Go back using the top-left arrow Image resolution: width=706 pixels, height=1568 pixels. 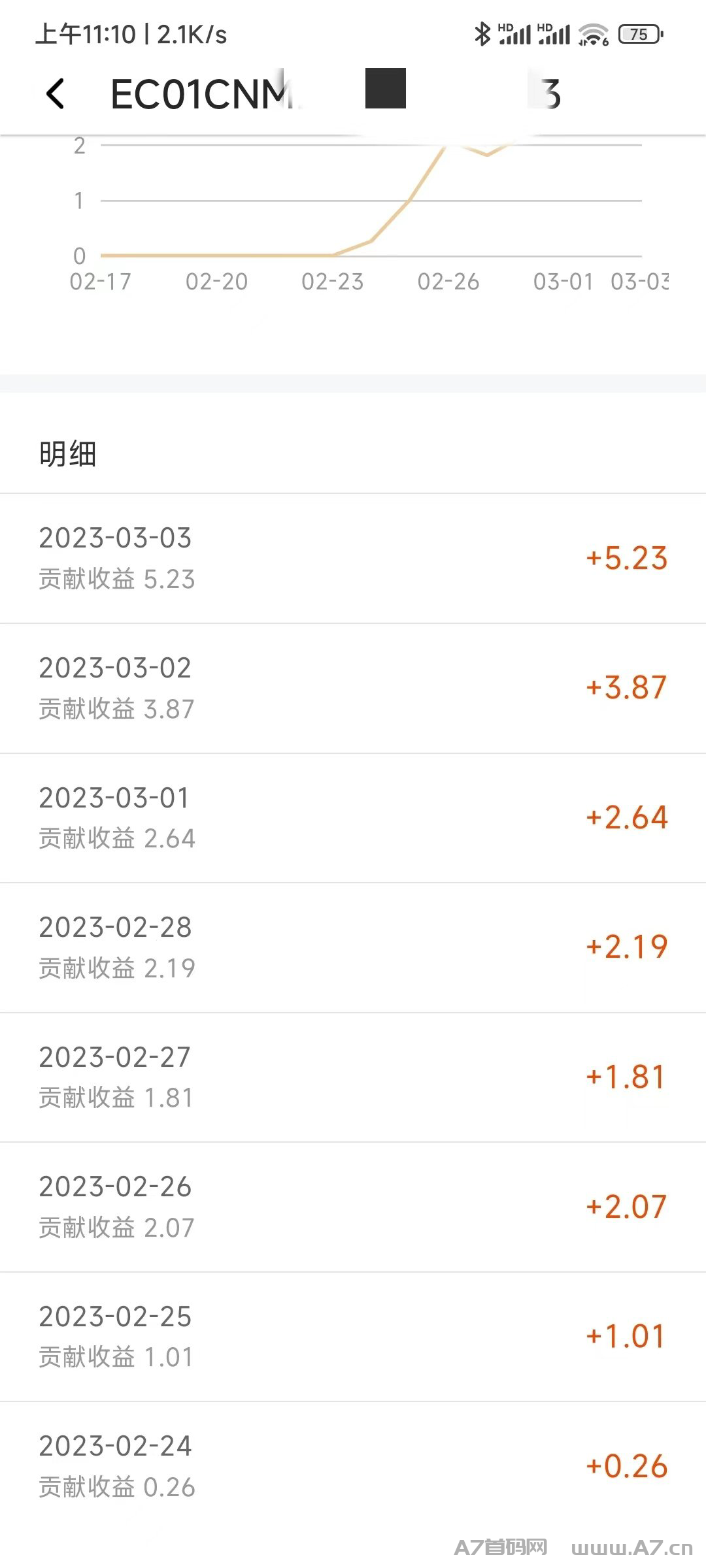coord(56,93)
